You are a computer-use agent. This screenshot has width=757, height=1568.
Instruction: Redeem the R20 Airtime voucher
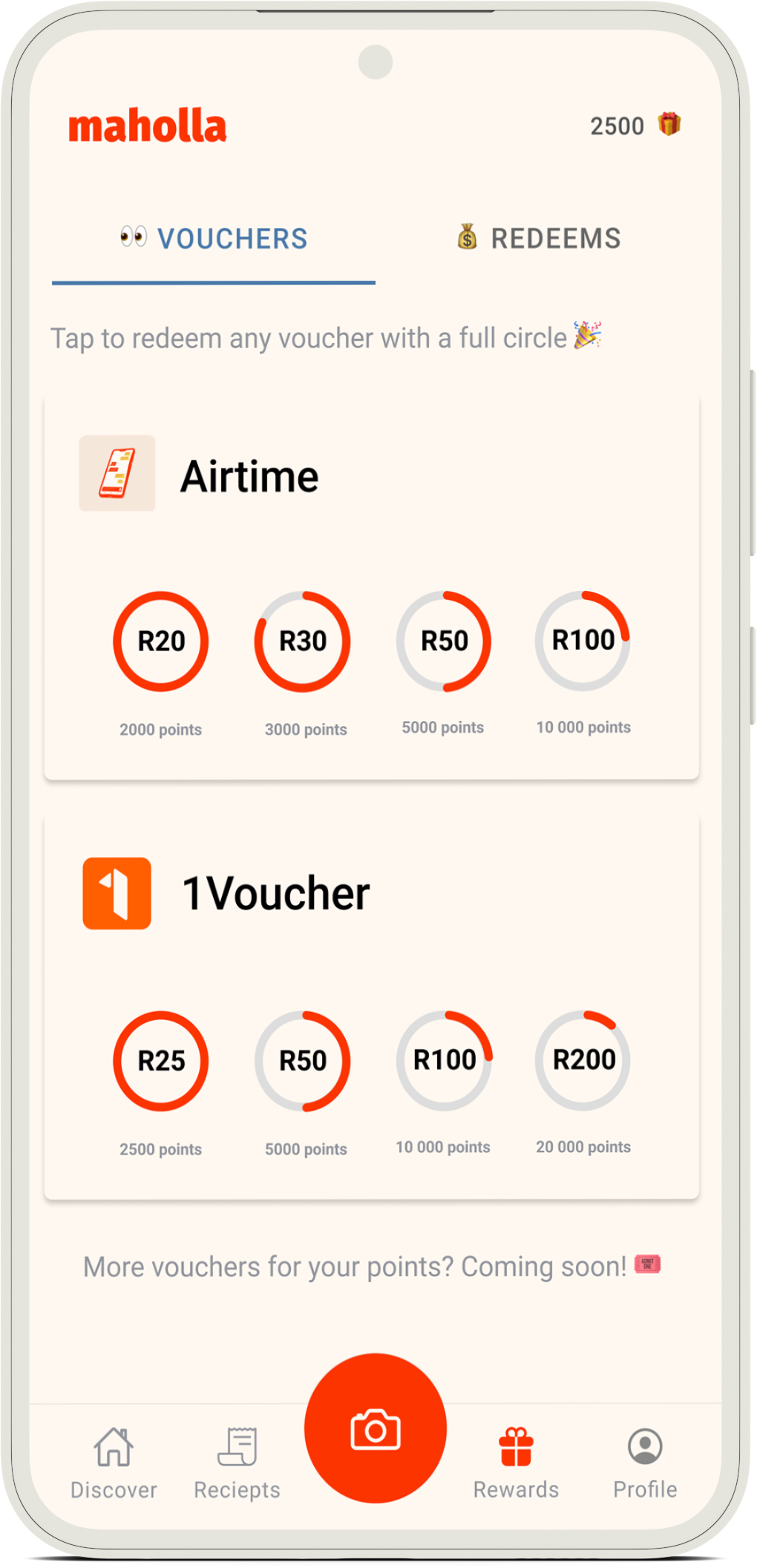coord(161,641)
